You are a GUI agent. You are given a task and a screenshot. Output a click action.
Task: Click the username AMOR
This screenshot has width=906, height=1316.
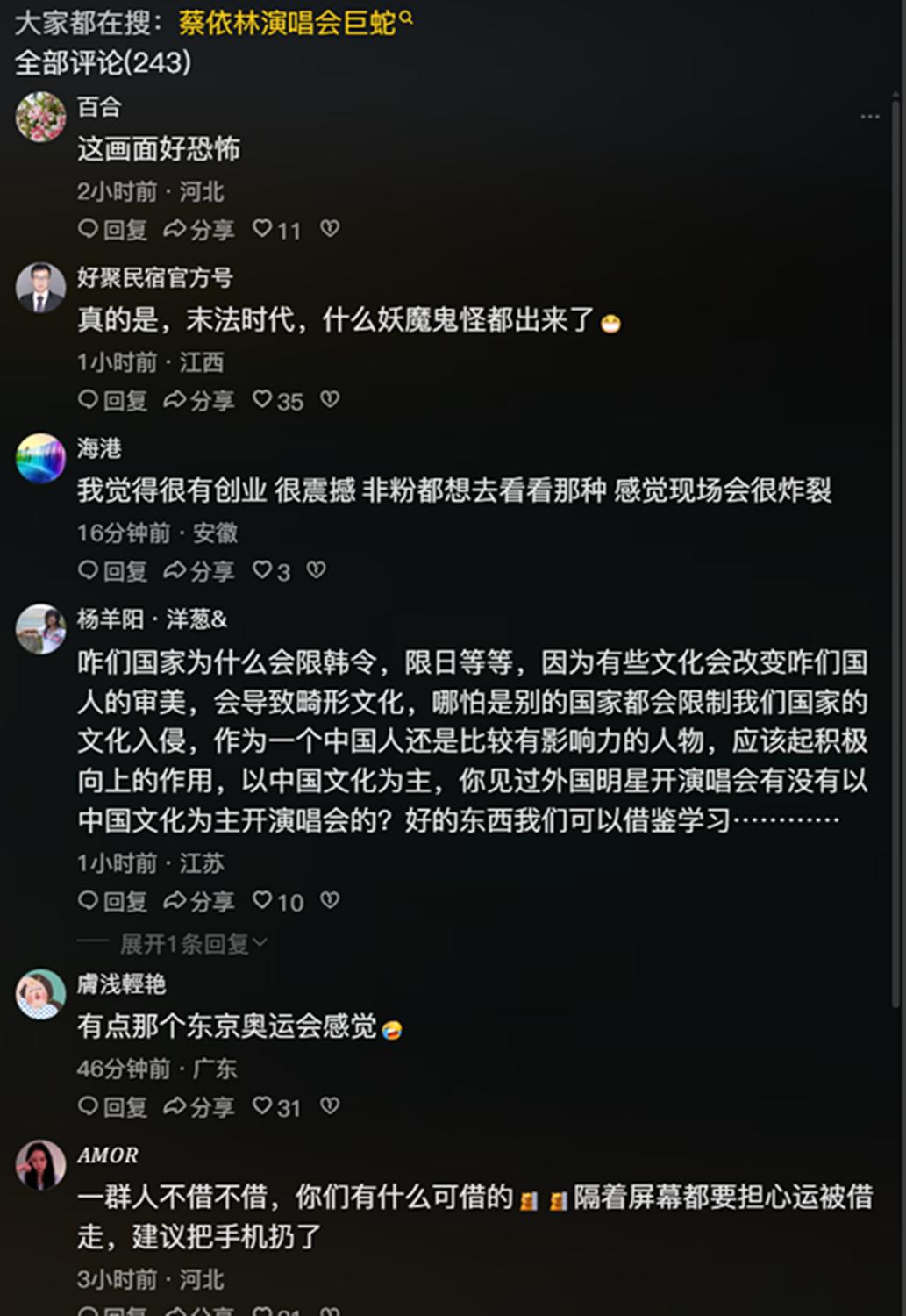[107, 1155]
